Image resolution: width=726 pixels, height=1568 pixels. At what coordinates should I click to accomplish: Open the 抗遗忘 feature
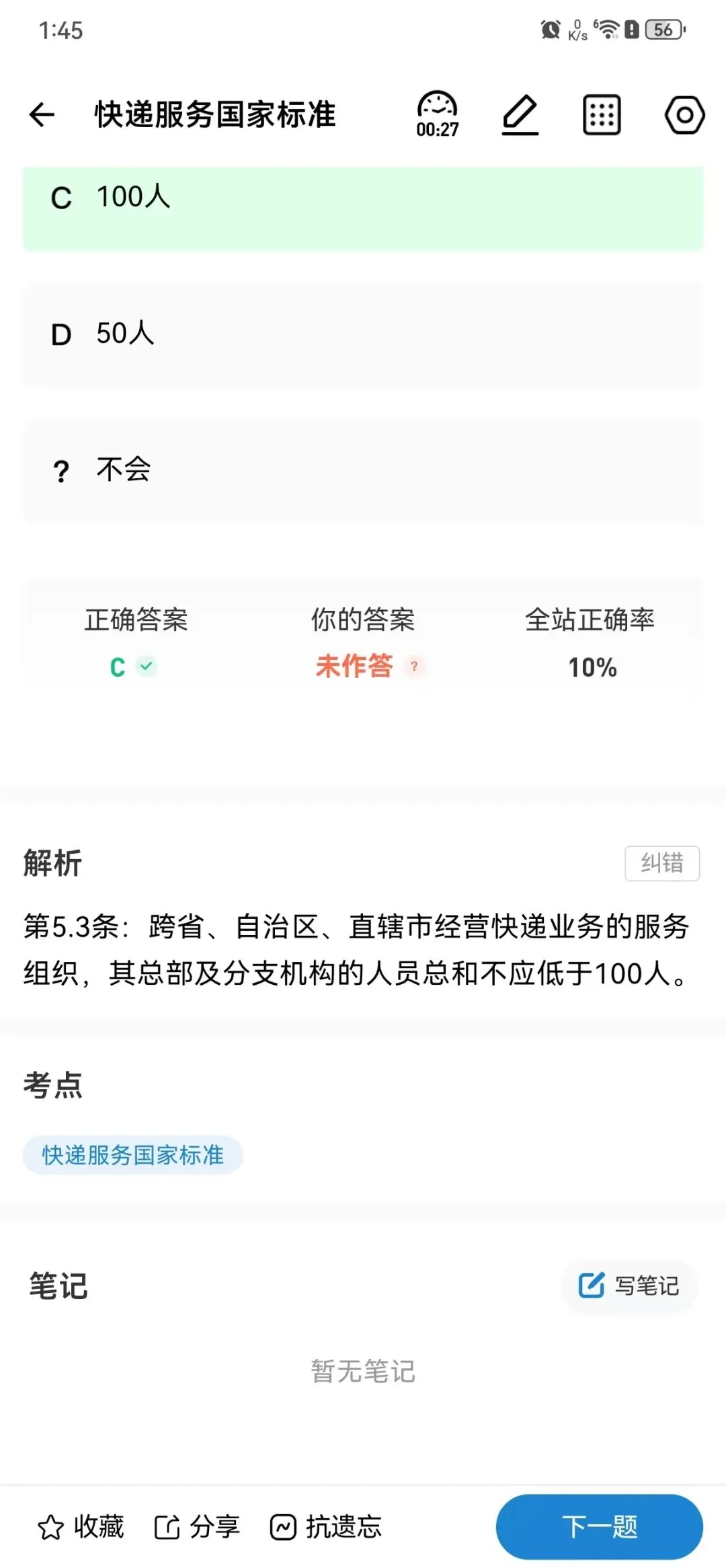pyautogui.click(x=326, y=1527)
